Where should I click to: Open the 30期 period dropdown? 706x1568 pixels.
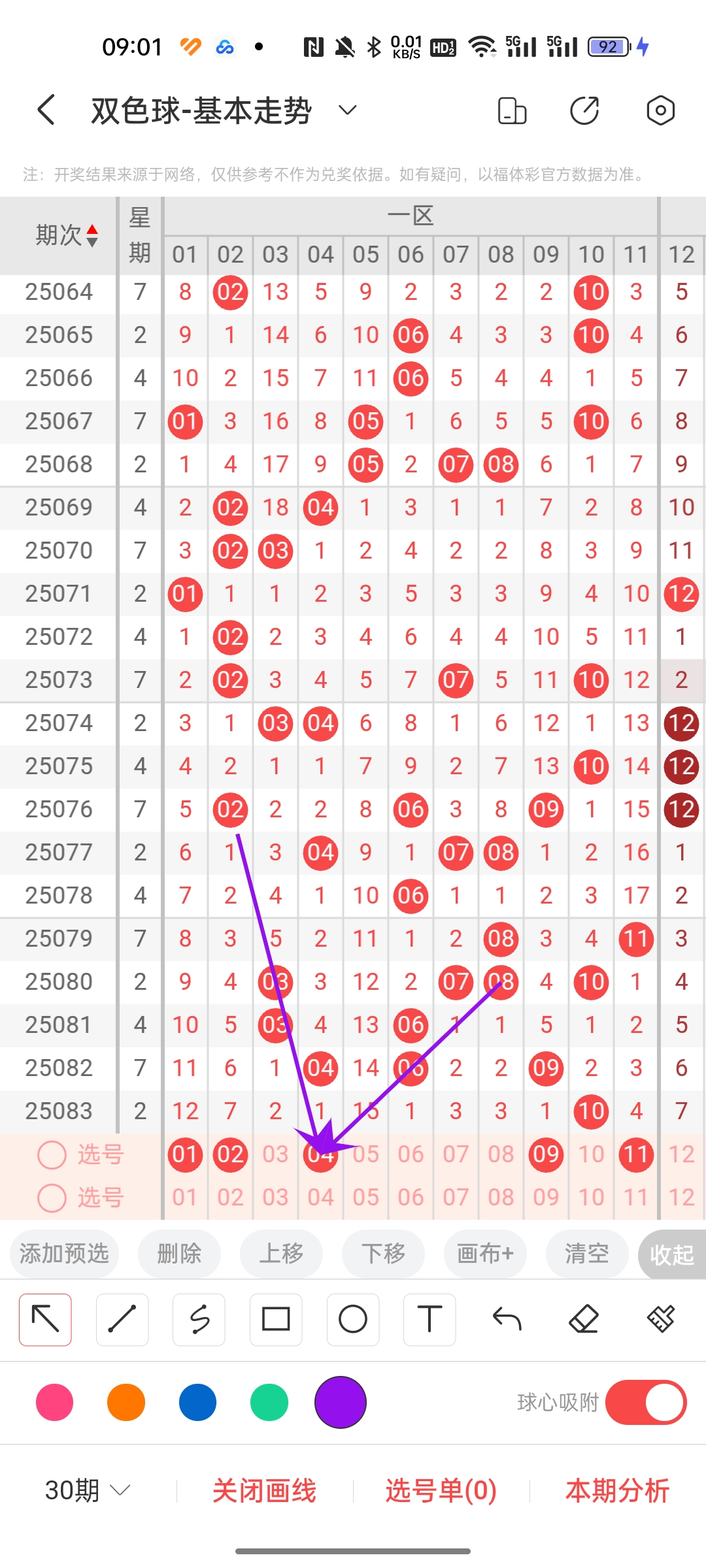click(88, 1491)
